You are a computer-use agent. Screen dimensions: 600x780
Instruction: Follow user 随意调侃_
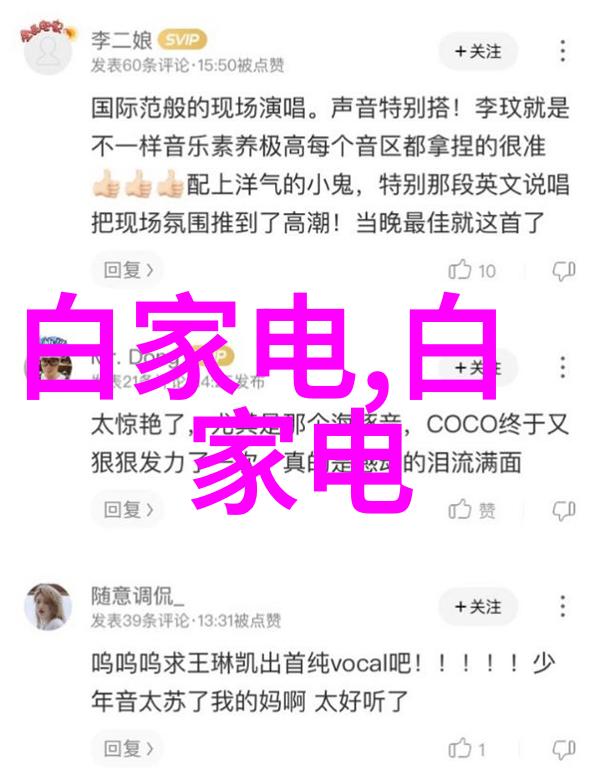477,606
